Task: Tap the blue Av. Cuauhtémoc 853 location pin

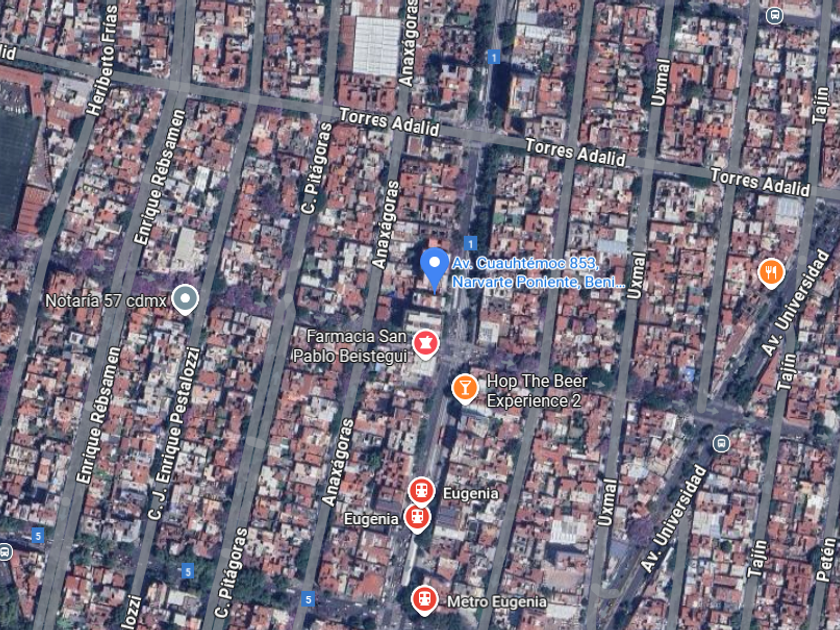Action: click(x=433, y=266)
